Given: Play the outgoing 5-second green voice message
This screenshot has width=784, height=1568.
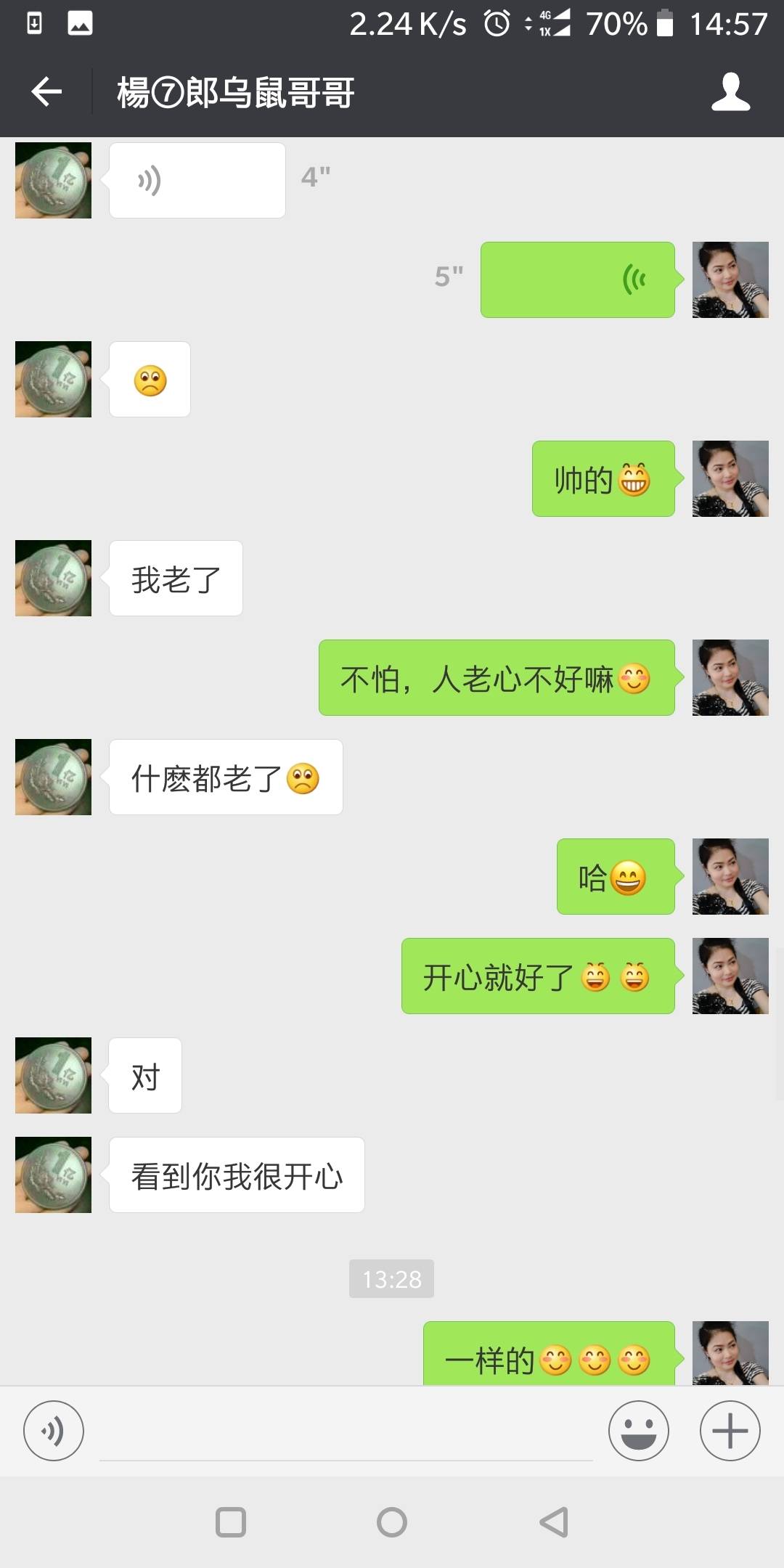Looking at the screenshot, I should (577, 280).
